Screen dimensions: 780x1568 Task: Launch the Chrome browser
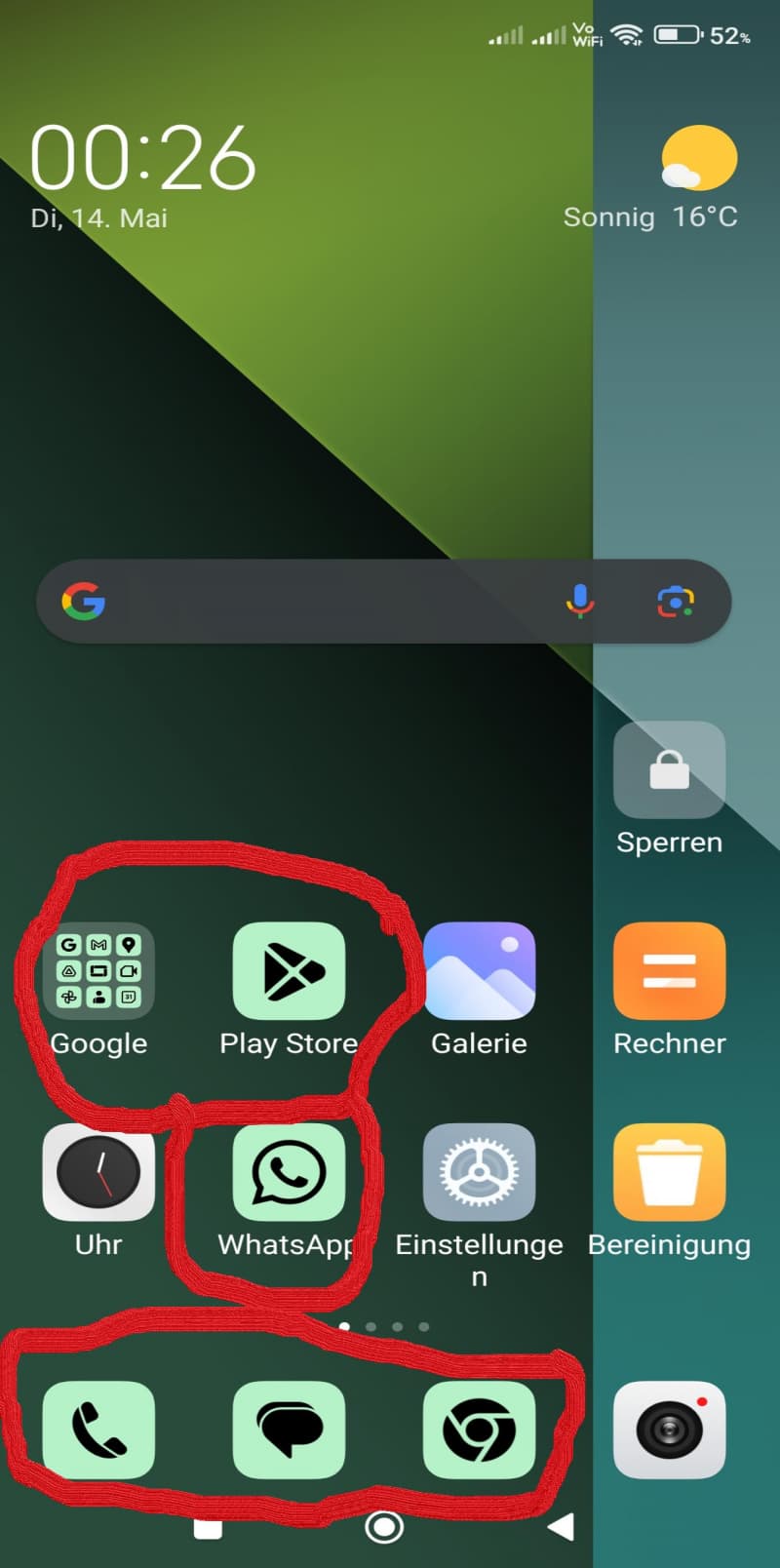[x=479, y=1430]
